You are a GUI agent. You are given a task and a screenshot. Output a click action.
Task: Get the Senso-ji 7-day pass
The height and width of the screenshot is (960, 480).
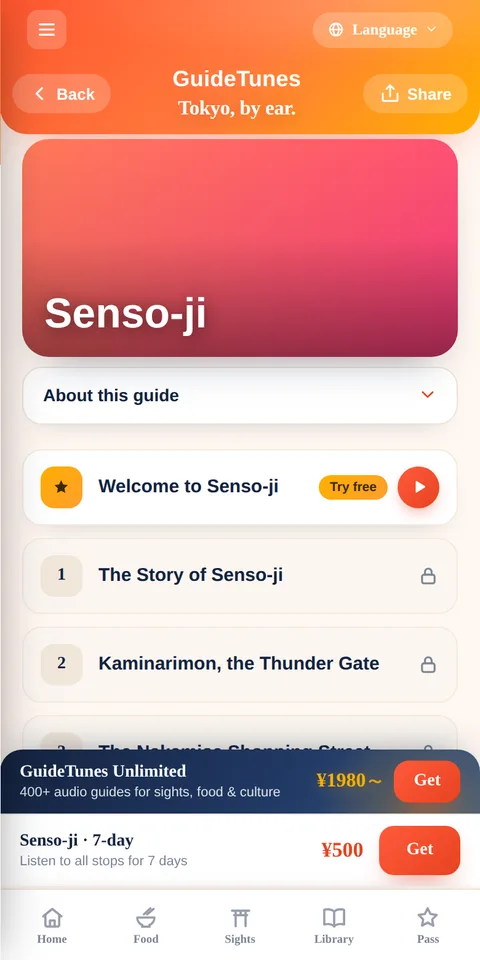pyautogui.click(x=419, y=850)
